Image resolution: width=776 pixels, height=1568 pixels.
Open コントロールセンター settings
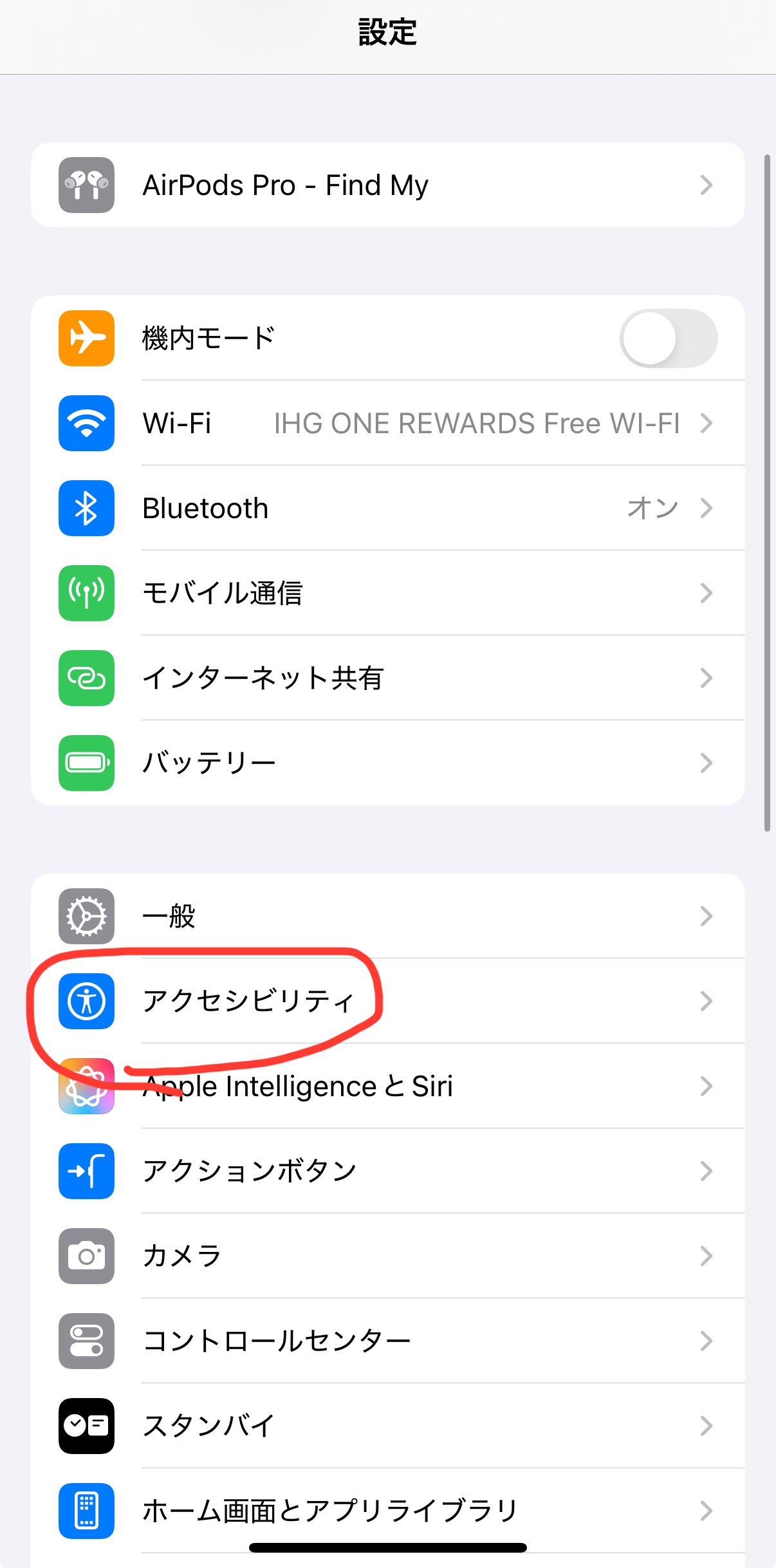click(x=388, y=1341)
